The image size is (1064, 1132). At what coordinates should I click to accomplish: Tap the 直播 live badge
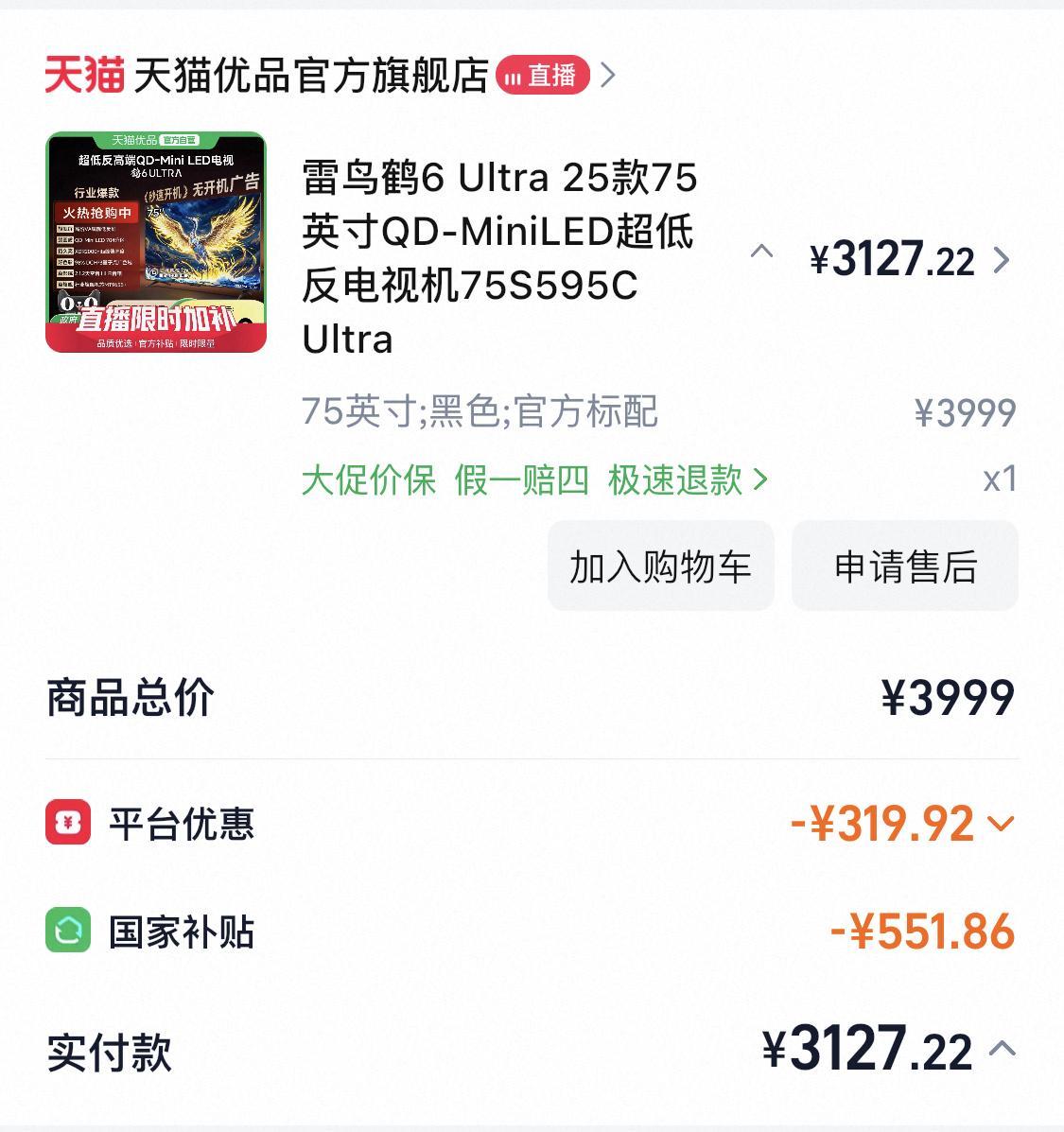(542, 76)
